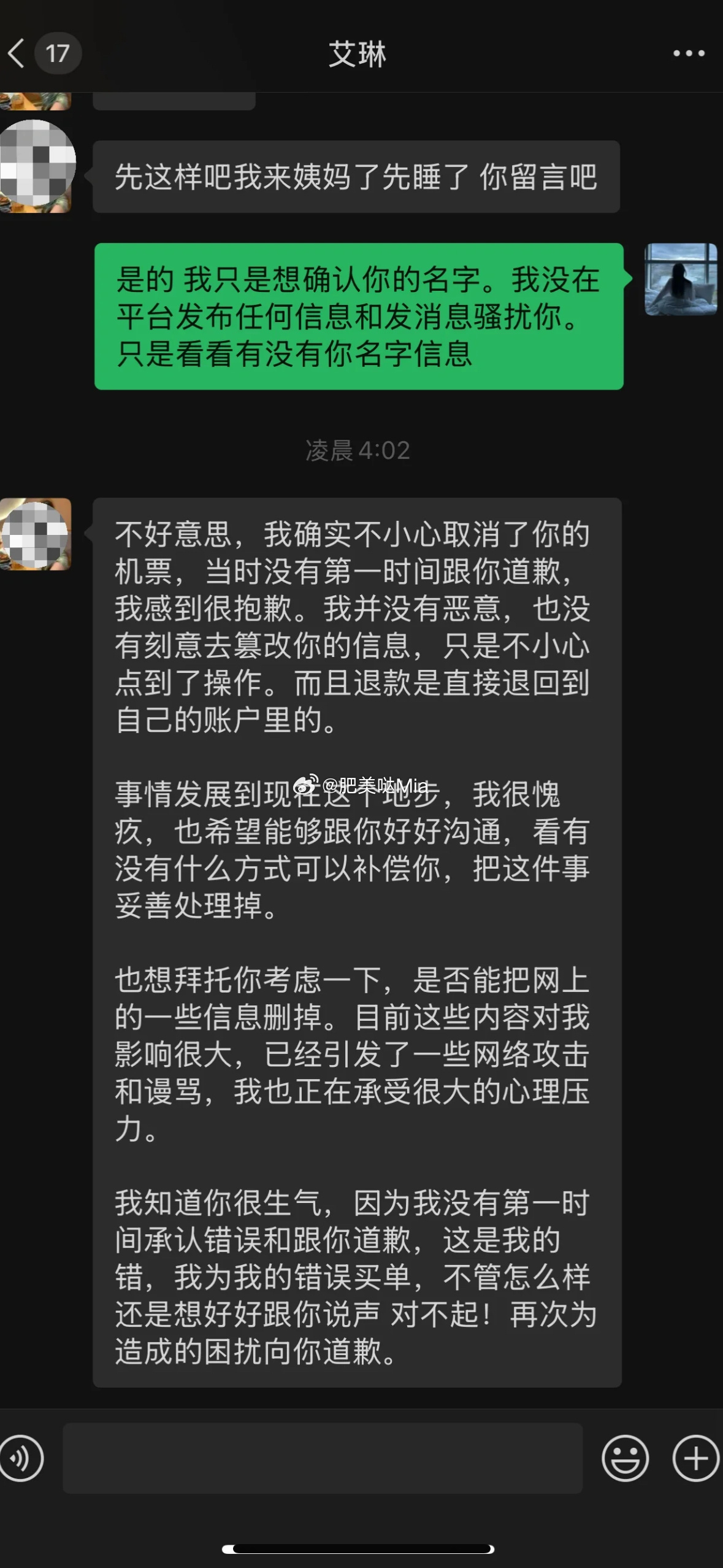Image resolution: width=723 pixels, height=1568 pixels.
Task: Open the chat info three-dot menu
Action: 688,54
